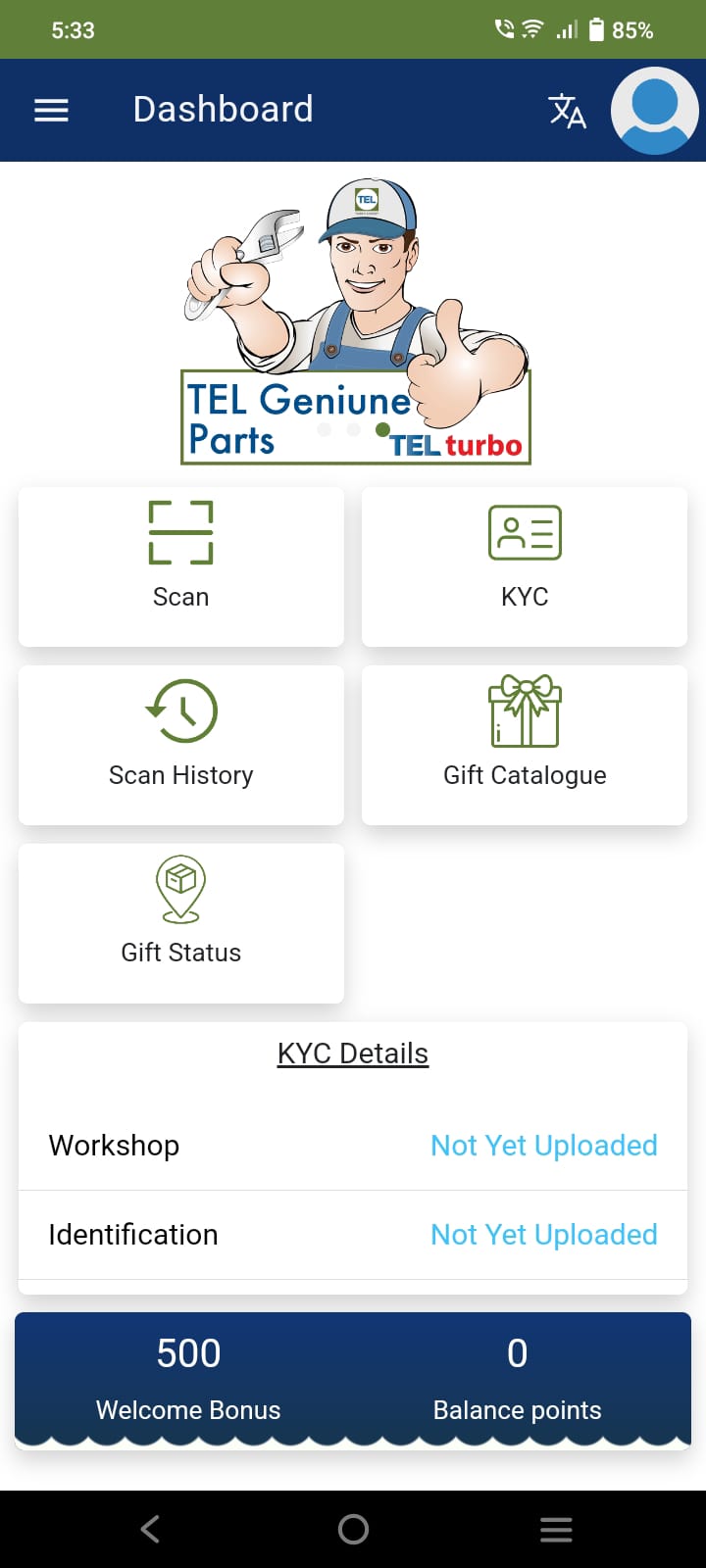Open the Scan card
The width and height of the screenshot is (706, 1568).
pyautogui.click(x=181, y=566)
